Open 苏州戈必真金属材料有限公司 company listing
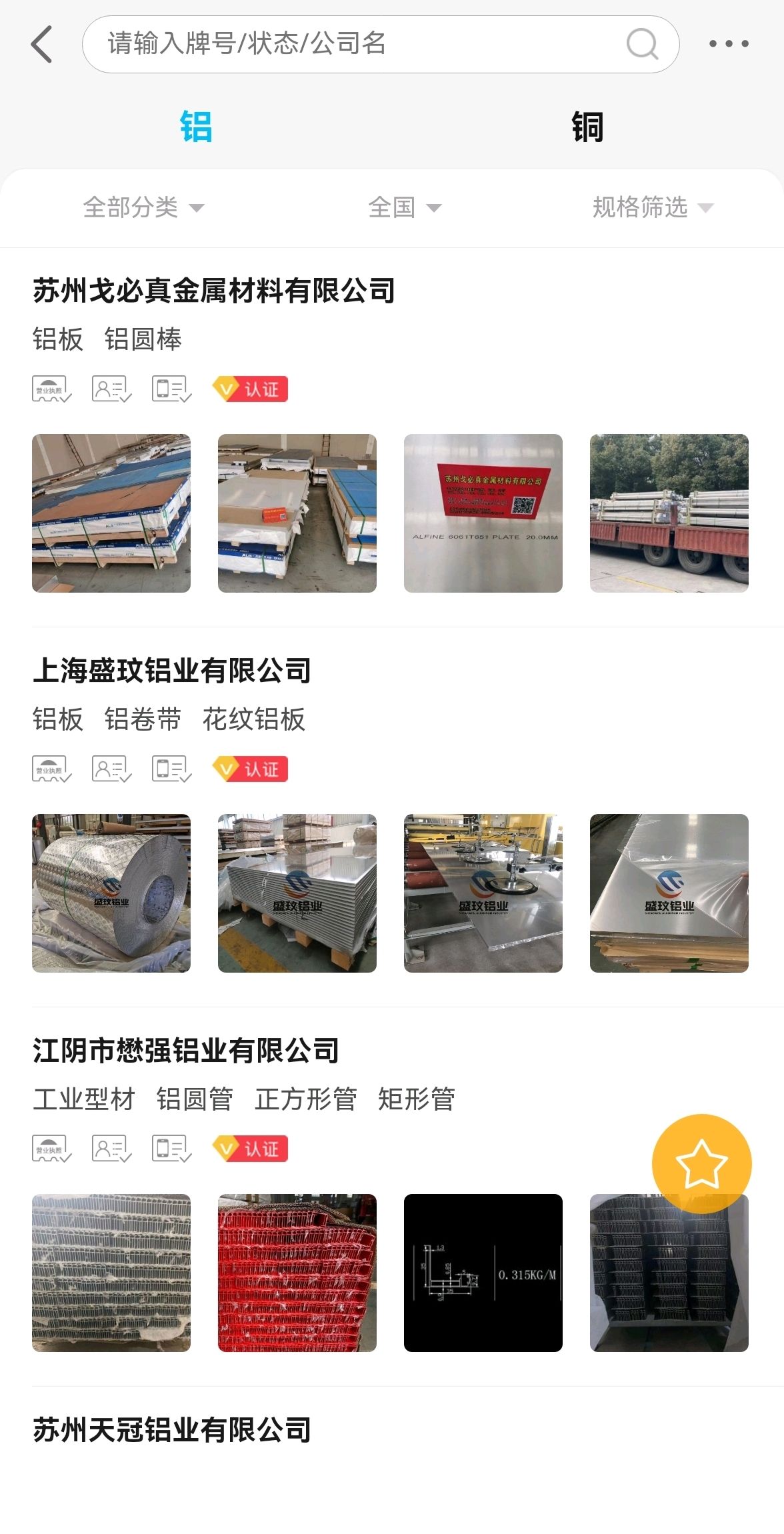This screenshot has height=1534, width=784. pos(214,291)
